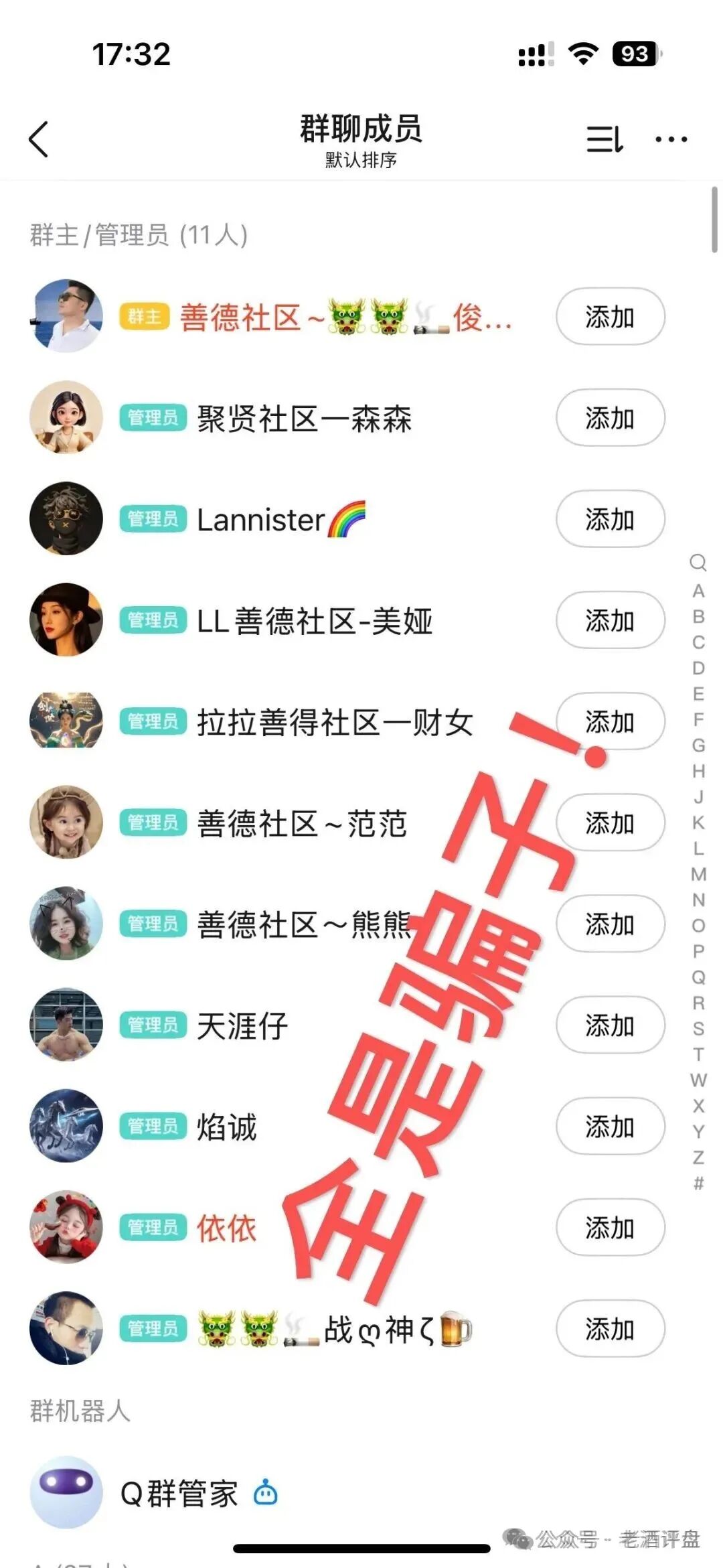Image resolution: width=723 pixels, height=1568 pixels.
Task: Add 聚贤社区一森森 as a friend
Action: coord(610,418)
